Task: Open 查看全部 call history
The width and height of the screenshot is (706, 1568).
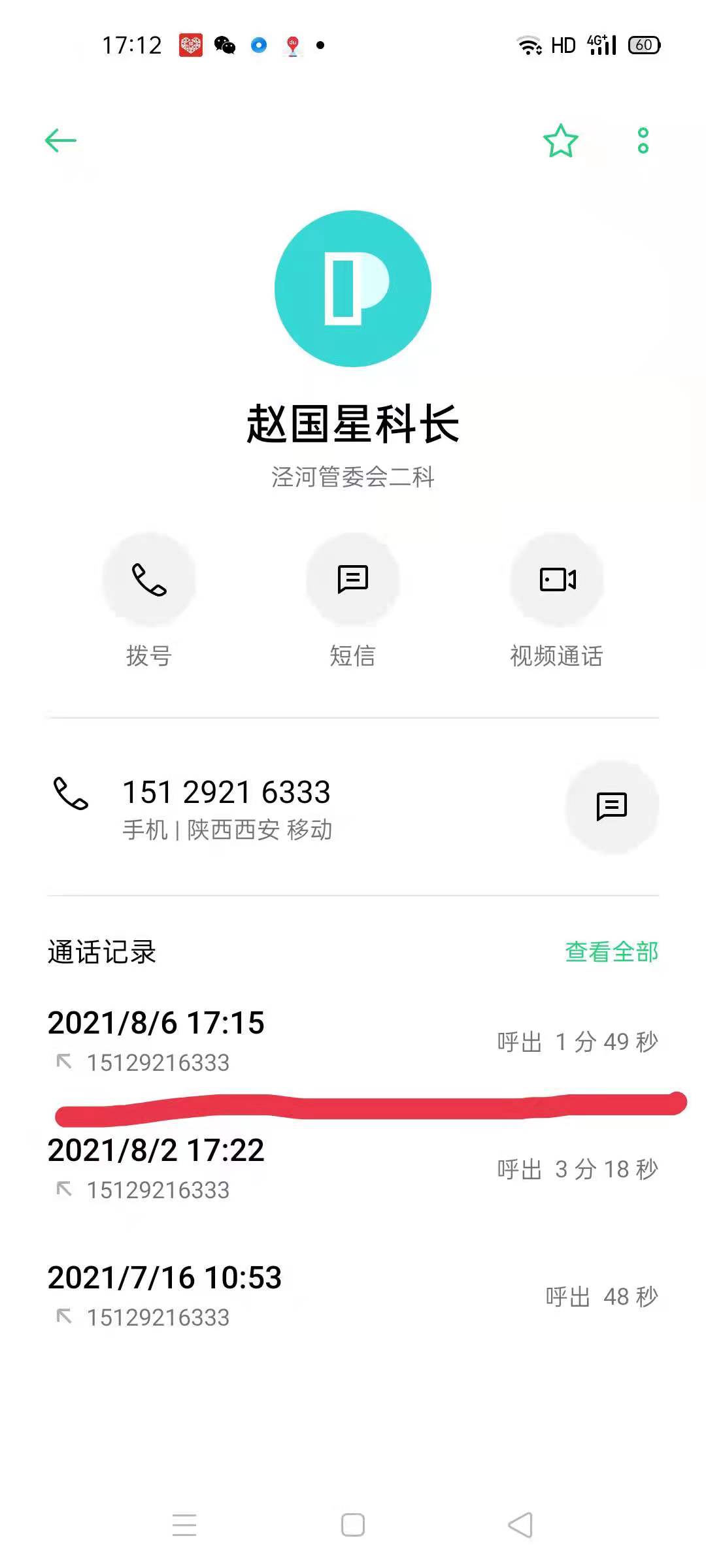Action: (612, 952)
